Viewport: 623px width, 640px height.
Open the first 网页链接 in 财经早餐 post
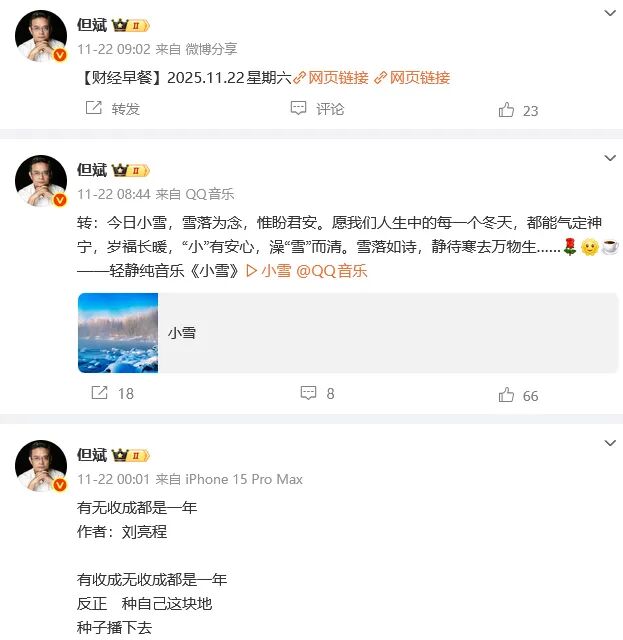pyautogui.click(x=331, y=77)
